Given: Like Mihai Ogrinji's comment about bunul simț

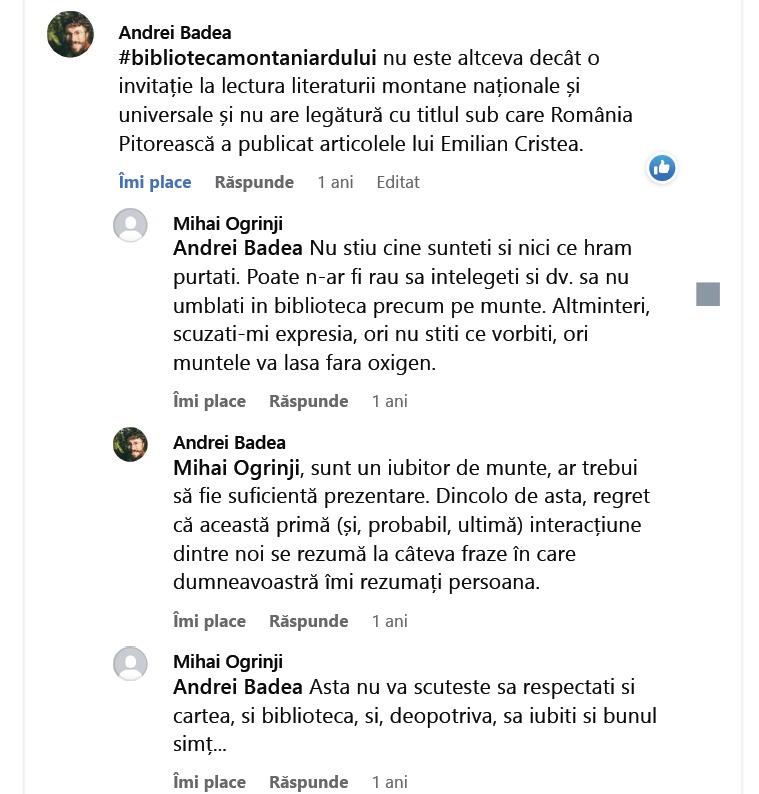Looking at the screenshot, I should point(209,782).
